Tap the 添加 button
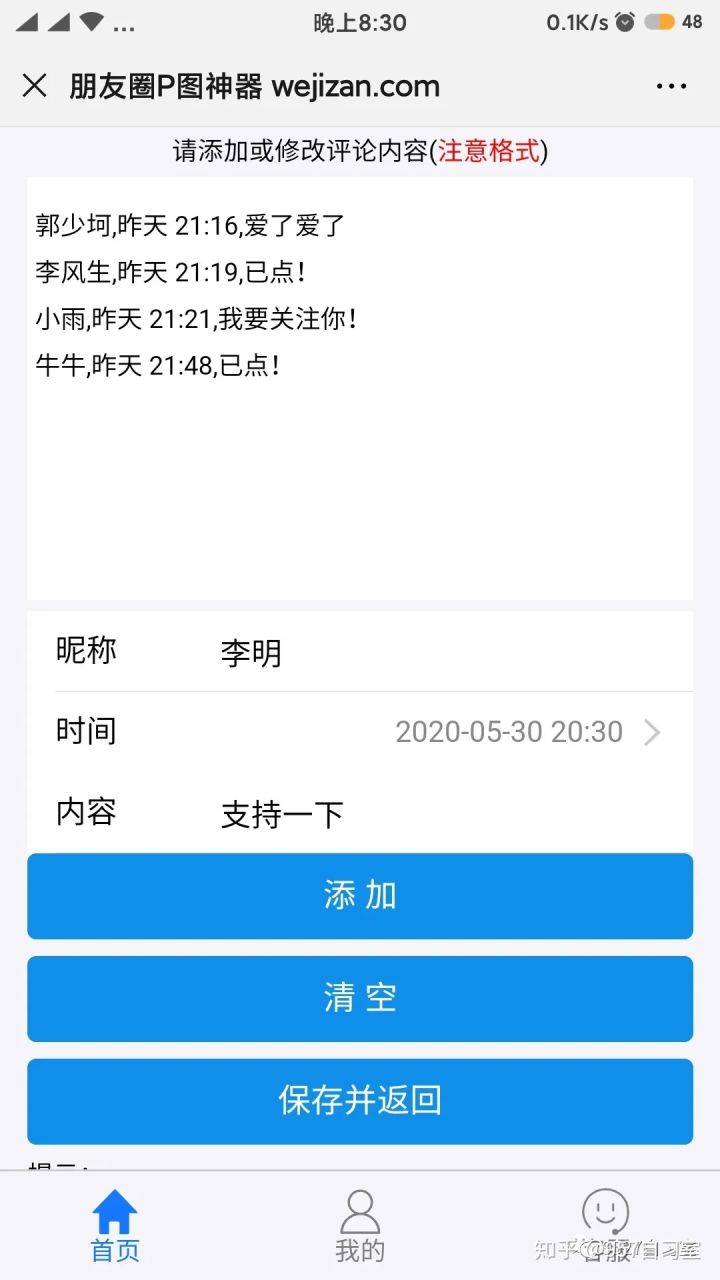The image size is (720, 1280). click(x=360, y=896)
